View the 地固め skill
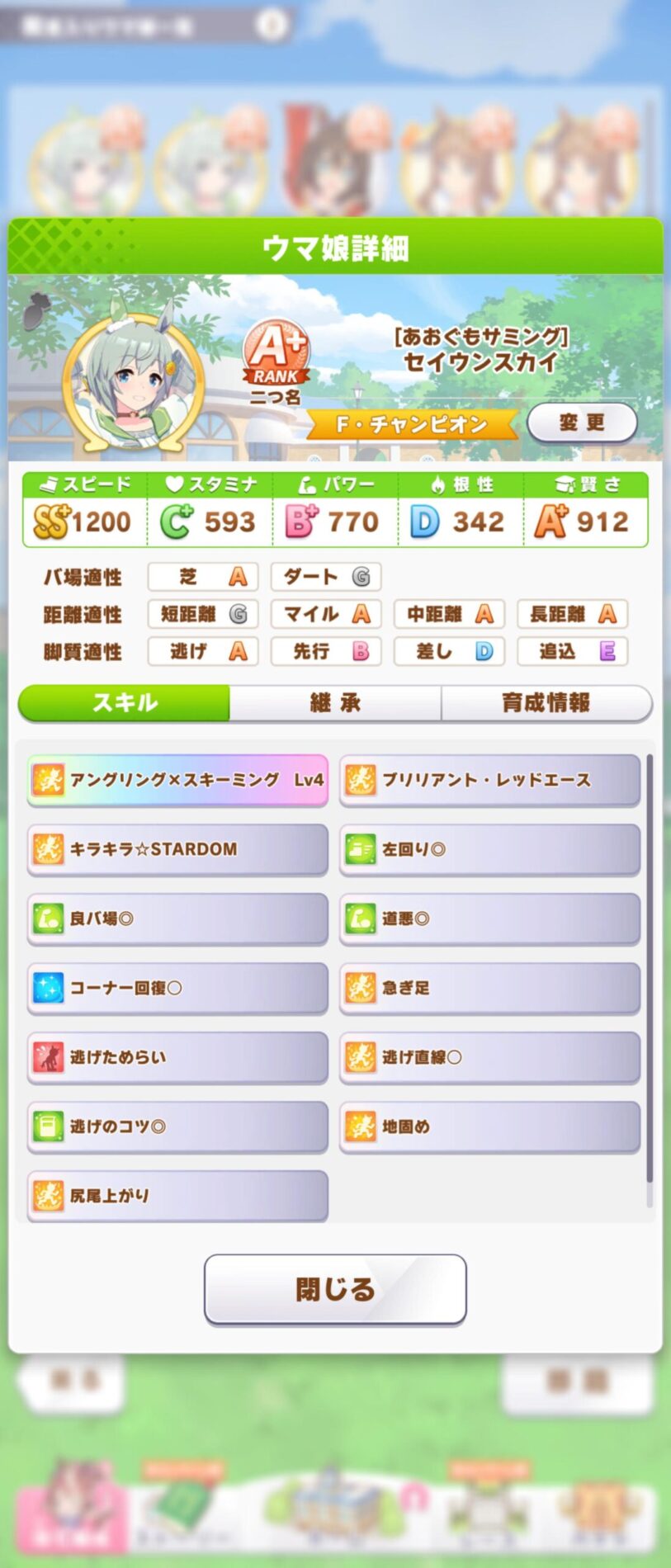 point(489,1126)
